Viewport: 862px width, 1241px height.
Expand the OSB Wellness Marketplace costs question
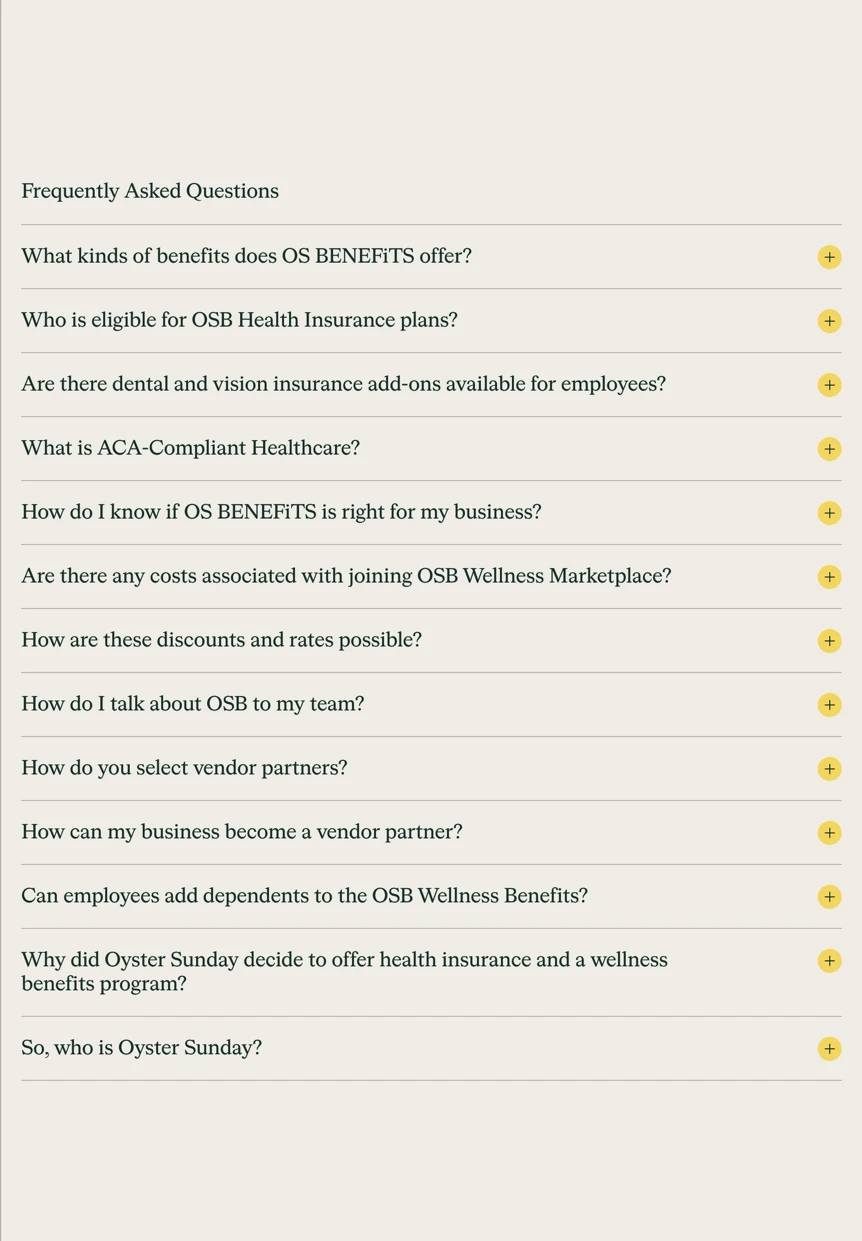[828, 577]
